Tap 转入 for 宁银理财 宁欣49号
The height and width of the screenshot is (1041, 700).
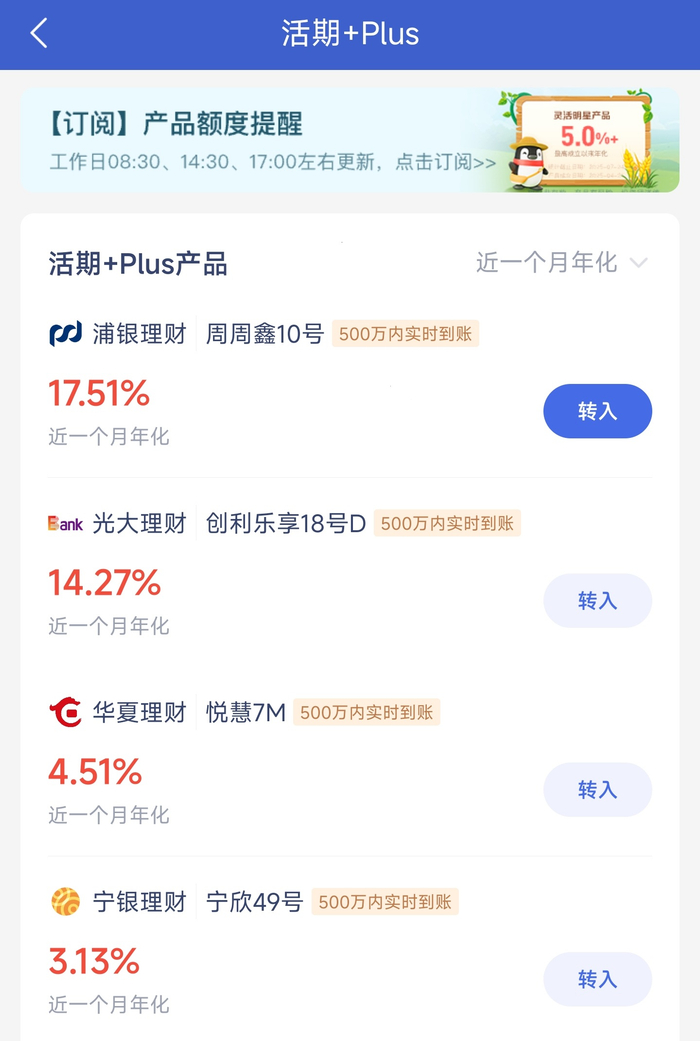click(598, 979)
